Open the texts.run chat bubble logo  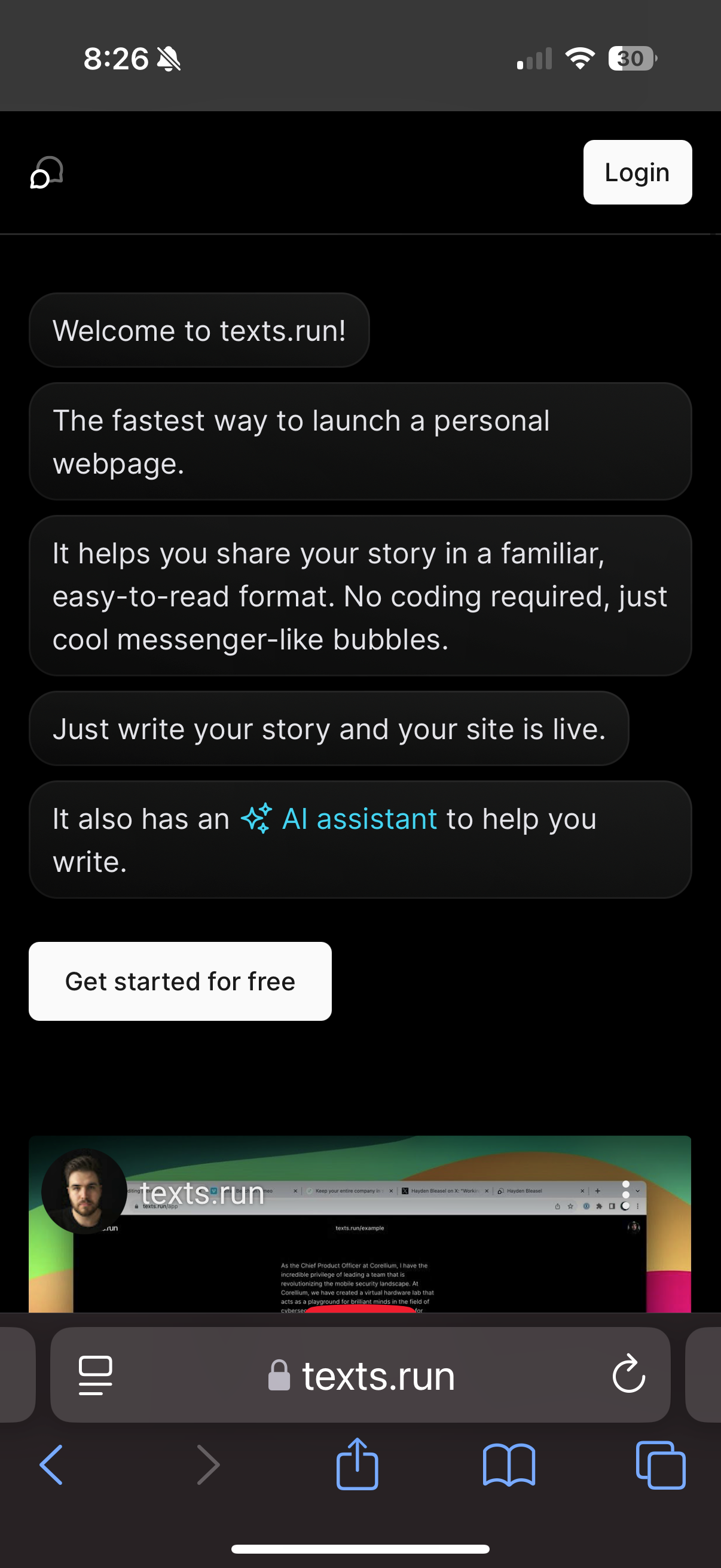point(47,173)
